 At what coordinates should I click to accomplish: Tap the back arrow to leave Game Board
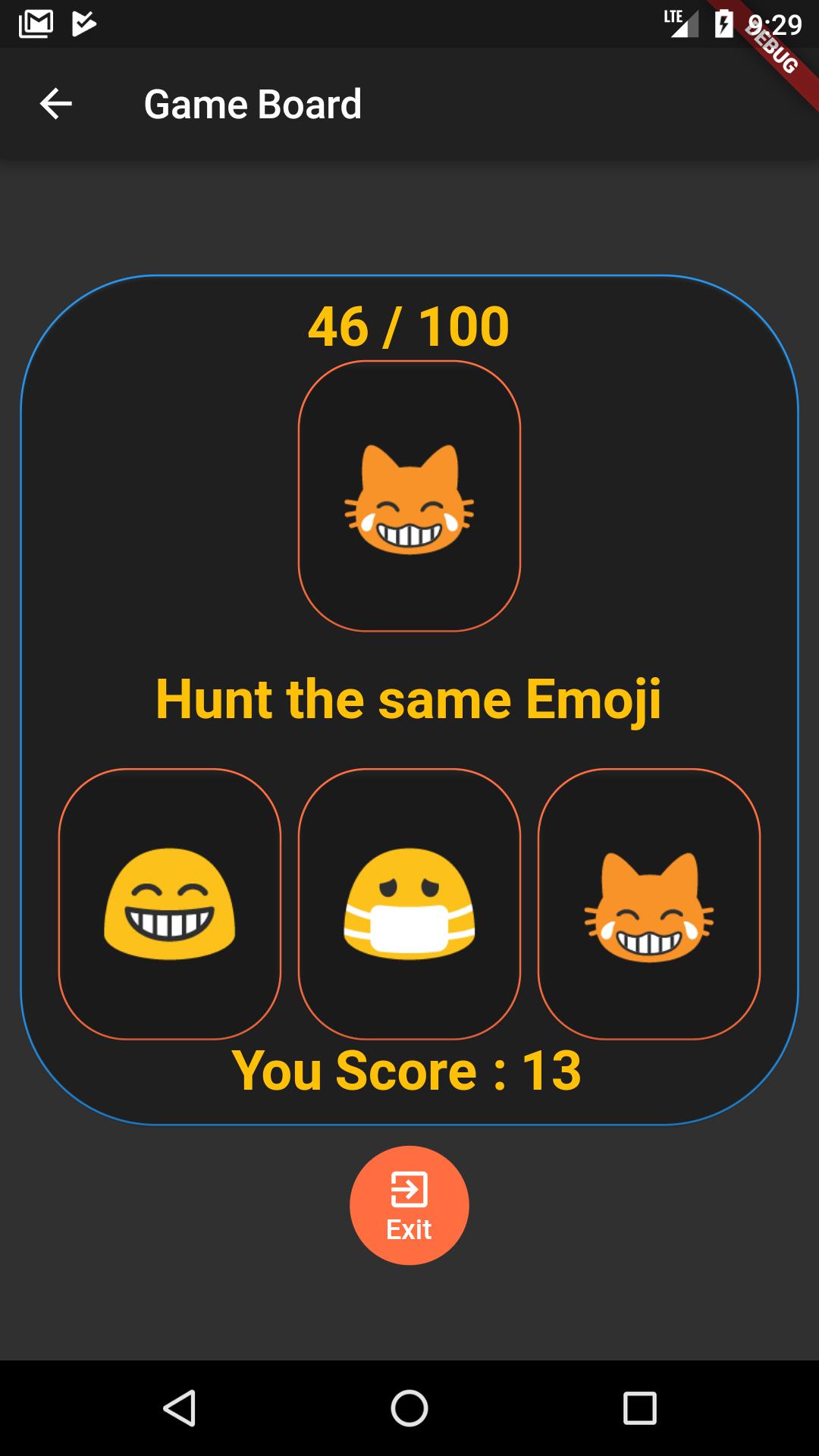click(55, 105)
